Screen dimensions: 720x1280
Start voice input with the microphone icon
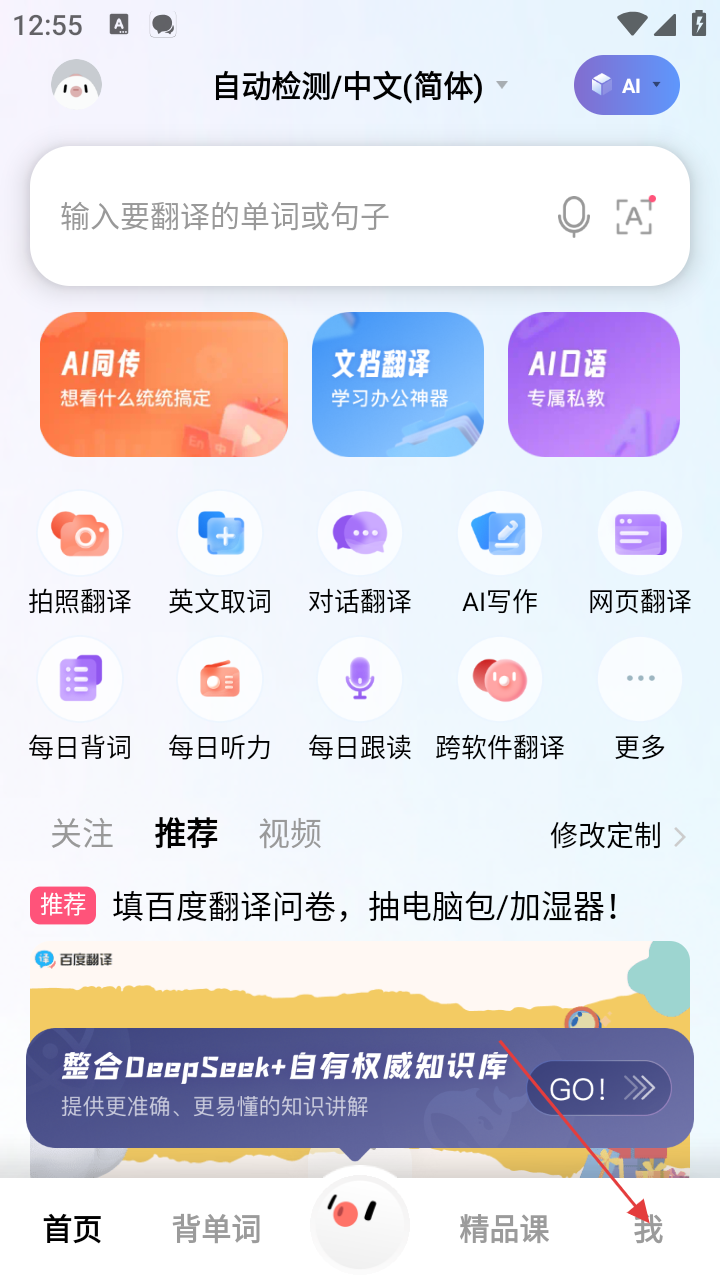pos(573,216)
